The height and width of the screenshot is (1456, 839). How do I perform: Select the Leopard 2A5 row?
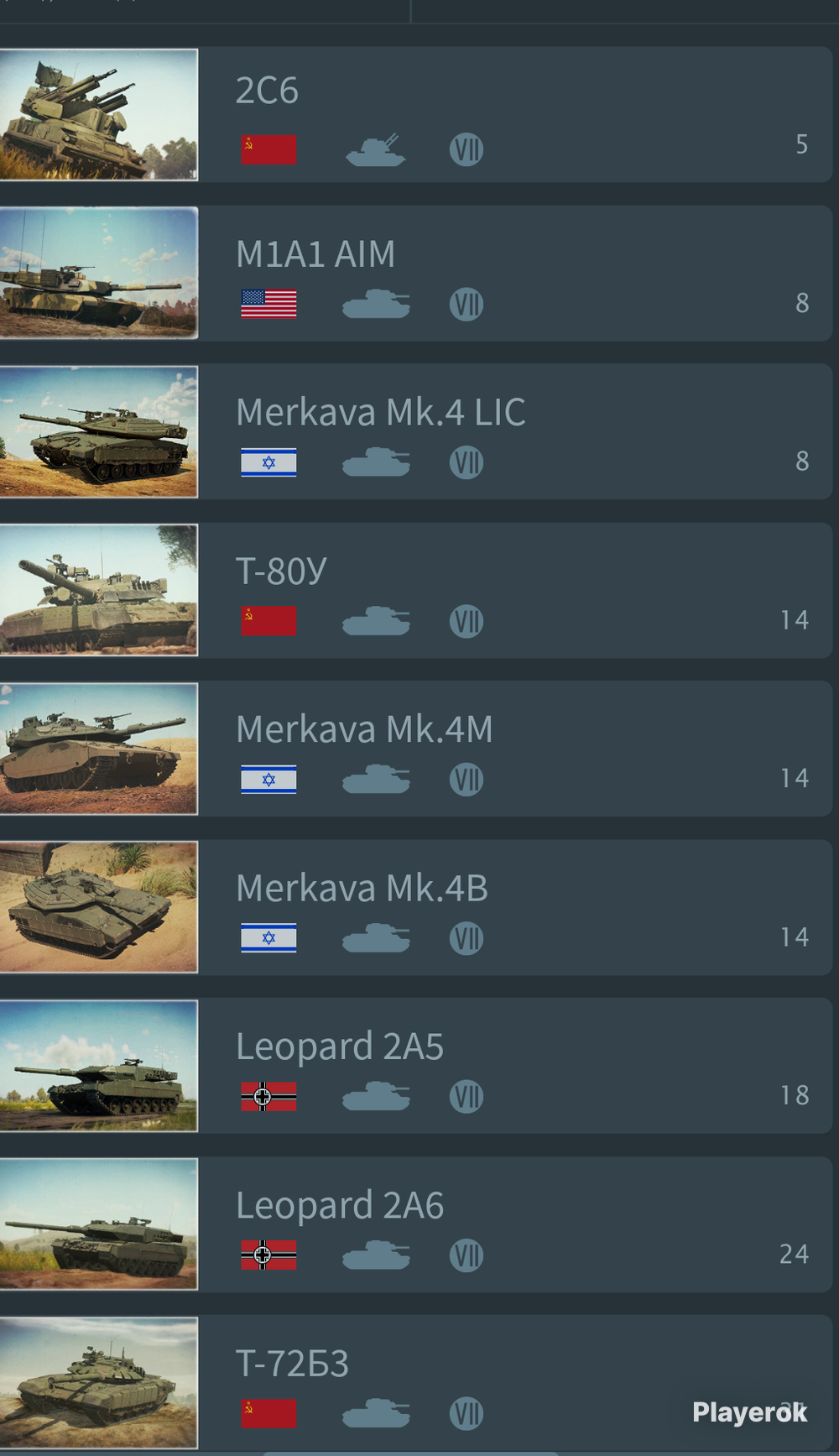(416, 1066)
